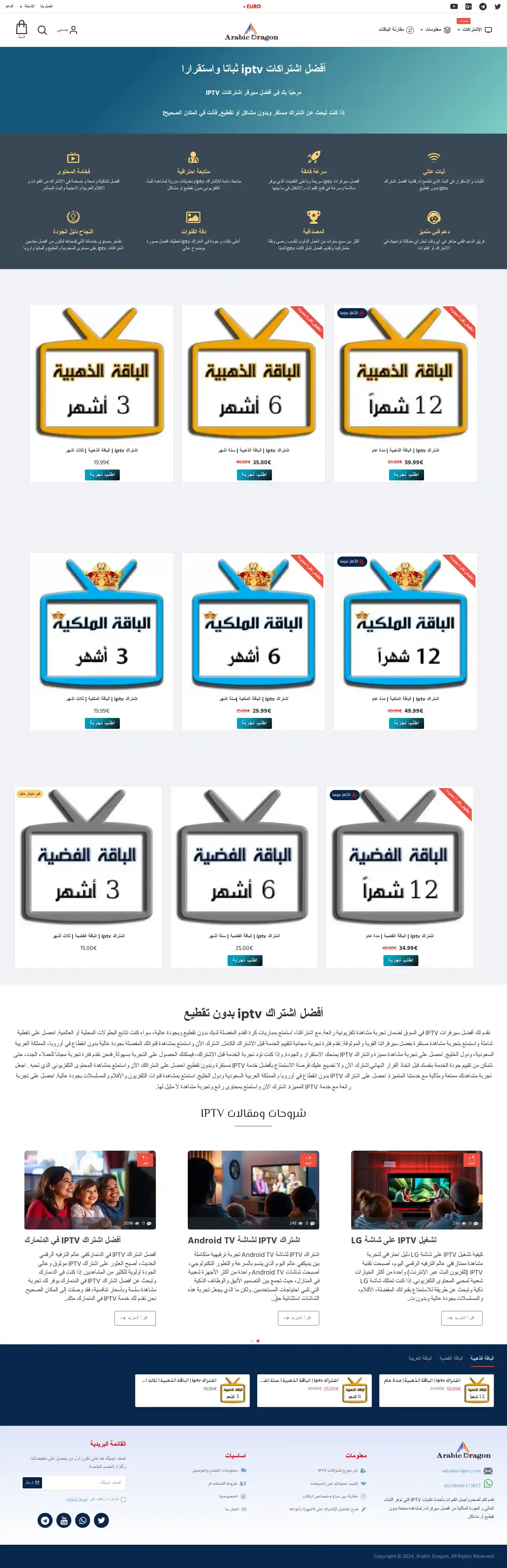
Task: Request a trial for Gold 12-month package
Action: click(406, 475)
